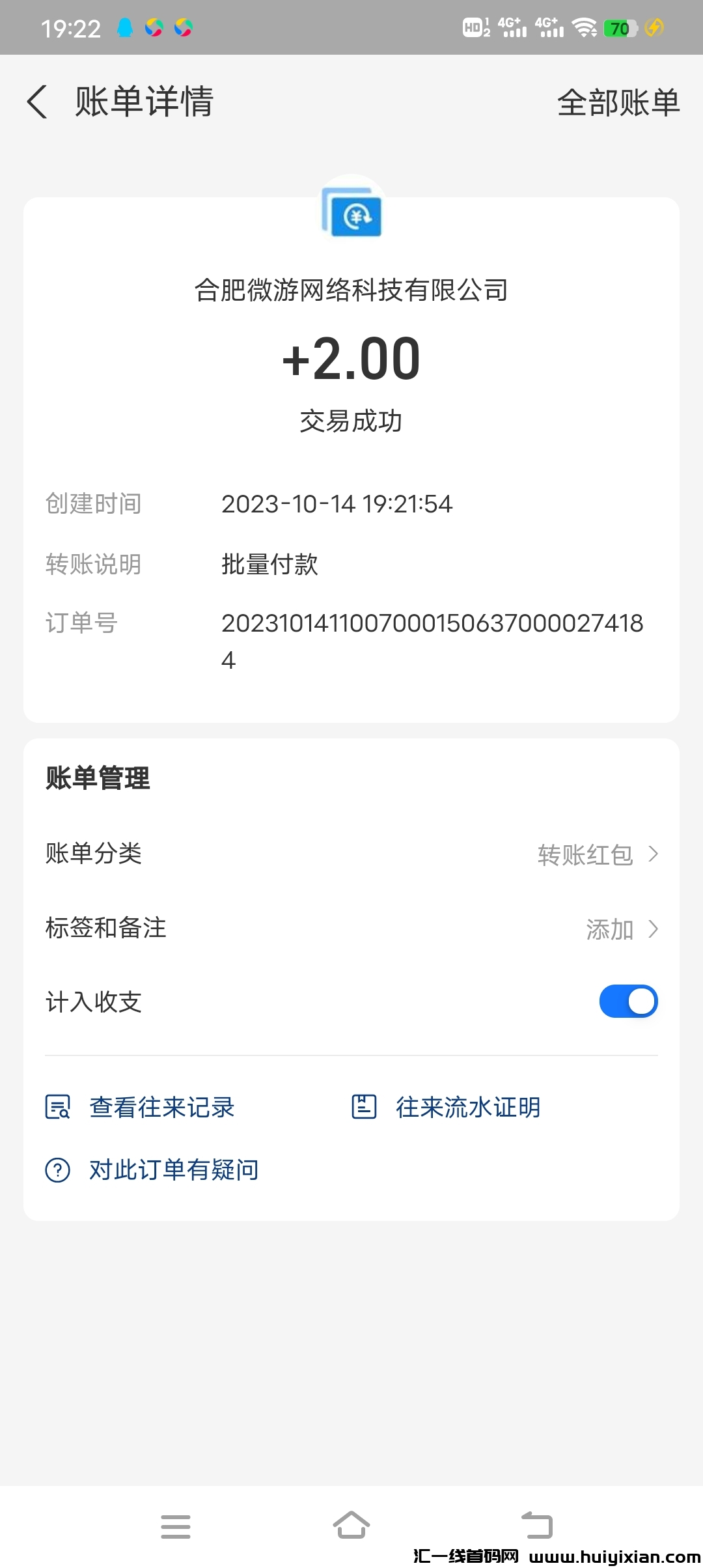Open the hamburger menu at the bottom bar
Screen dimensions: 703x1568
tap(176, 1527)
